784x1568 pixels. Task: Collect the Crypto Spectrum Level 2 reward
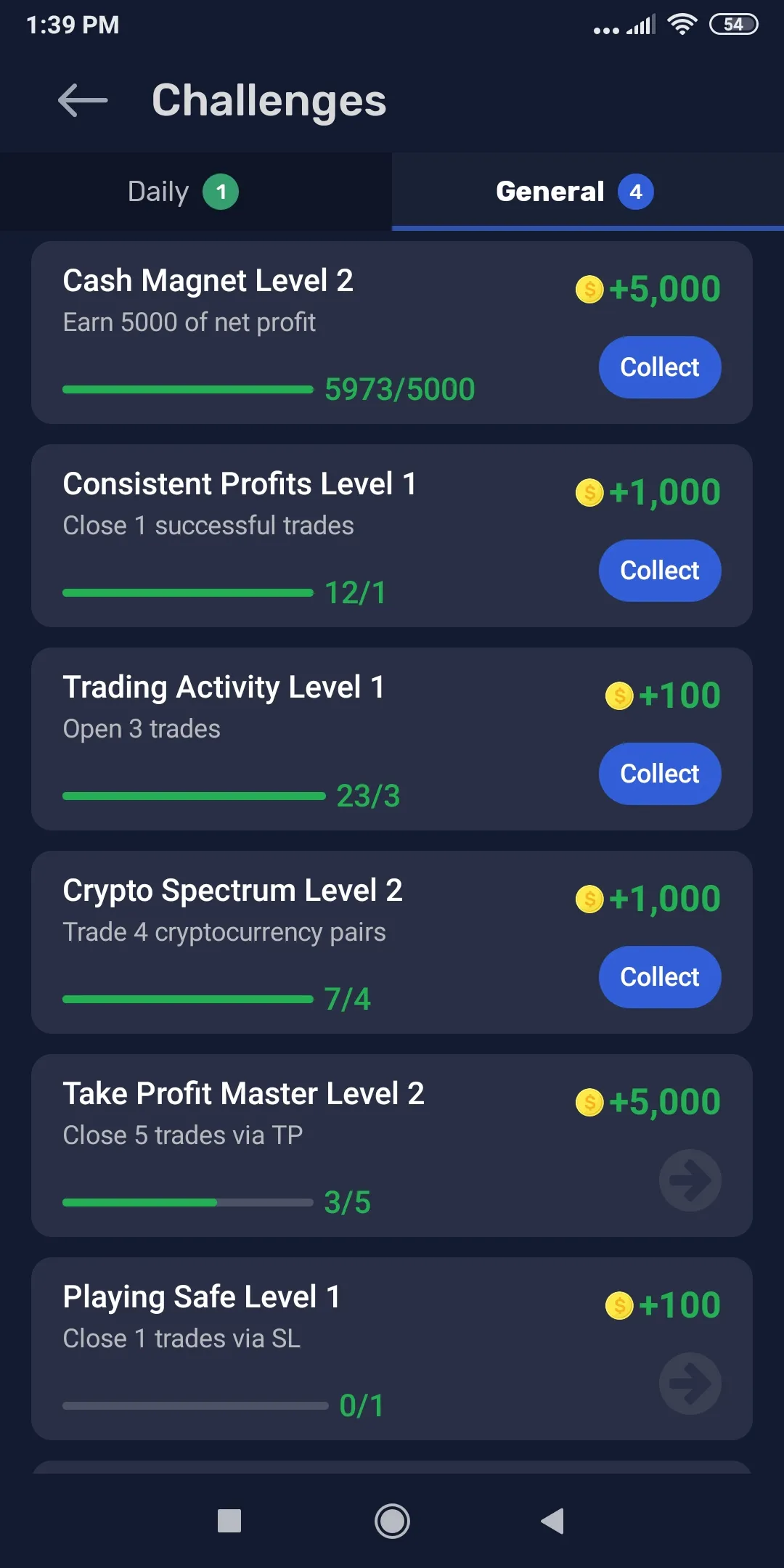click(x=659, y=977)
